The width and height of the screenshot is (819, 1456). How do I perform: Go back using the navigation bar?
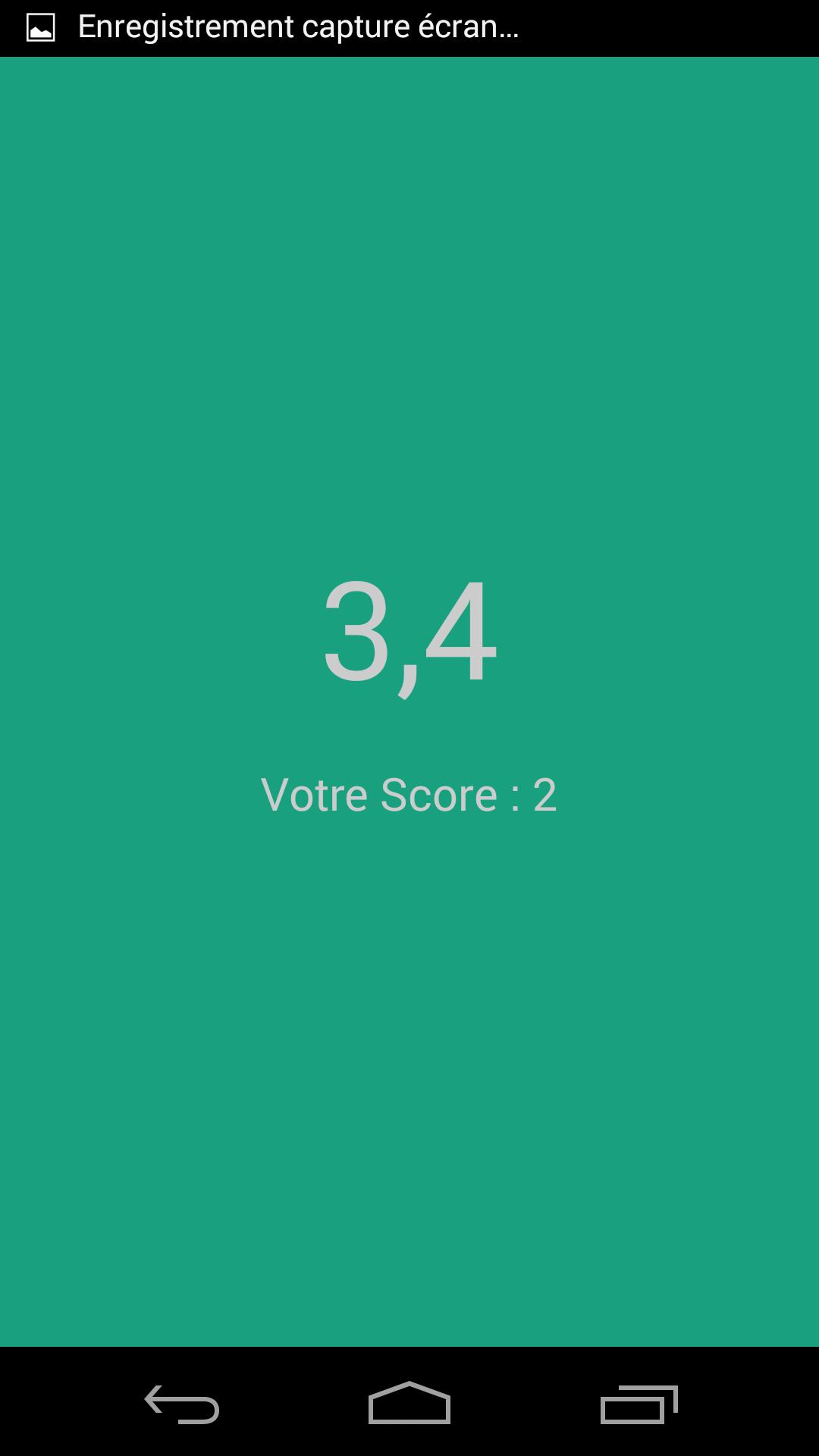[182, 1404]
